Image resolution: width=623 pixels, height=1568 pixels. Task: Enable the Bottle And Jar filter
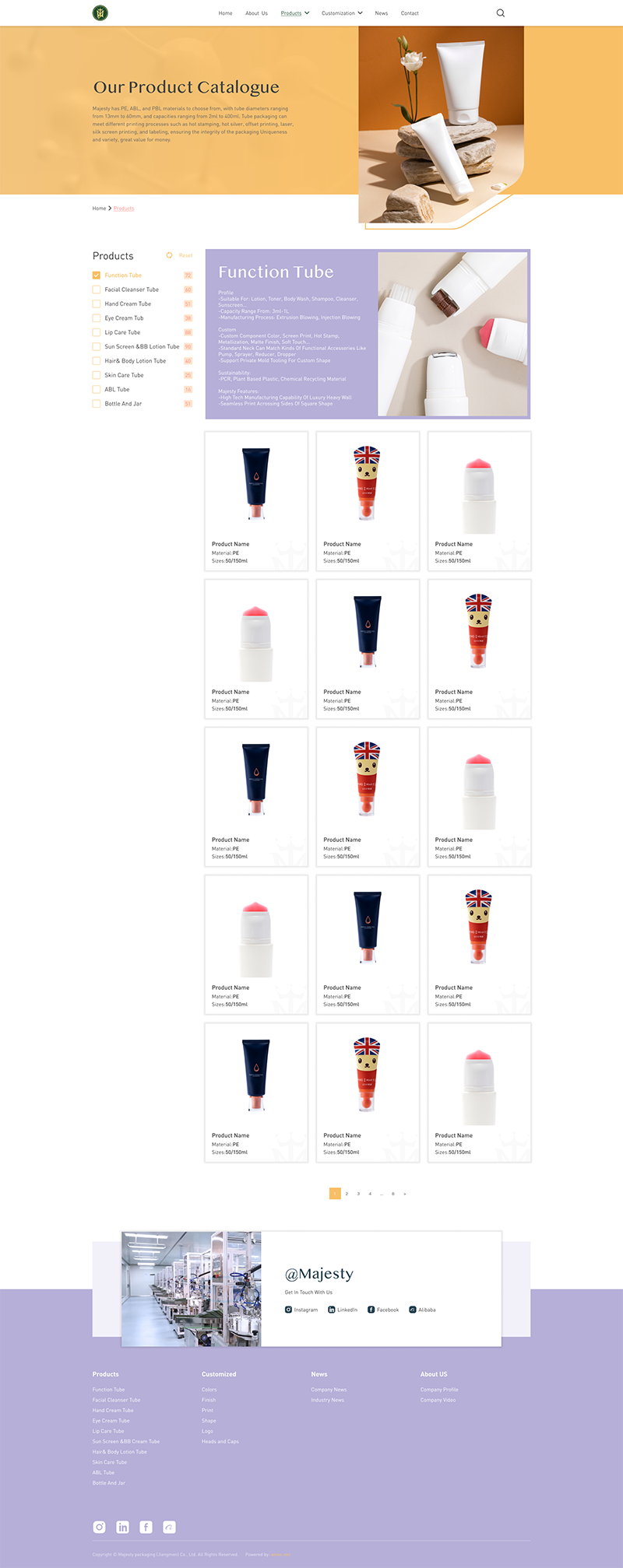(x=97, y=404)
